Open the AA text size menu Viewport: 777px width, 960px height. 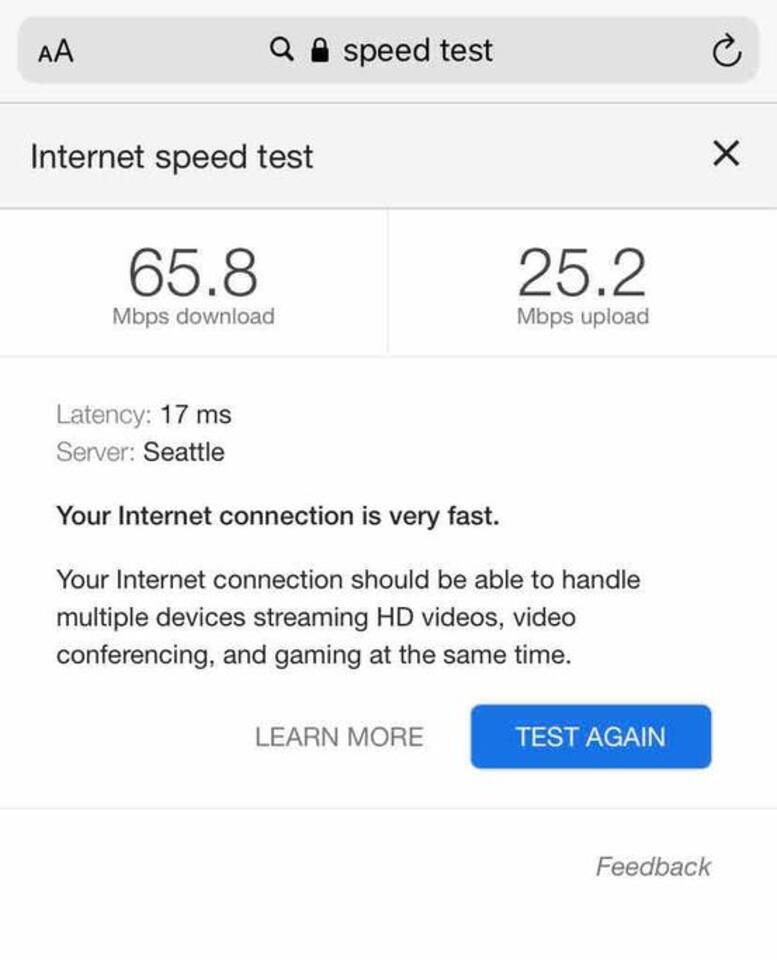click(56, 51)
